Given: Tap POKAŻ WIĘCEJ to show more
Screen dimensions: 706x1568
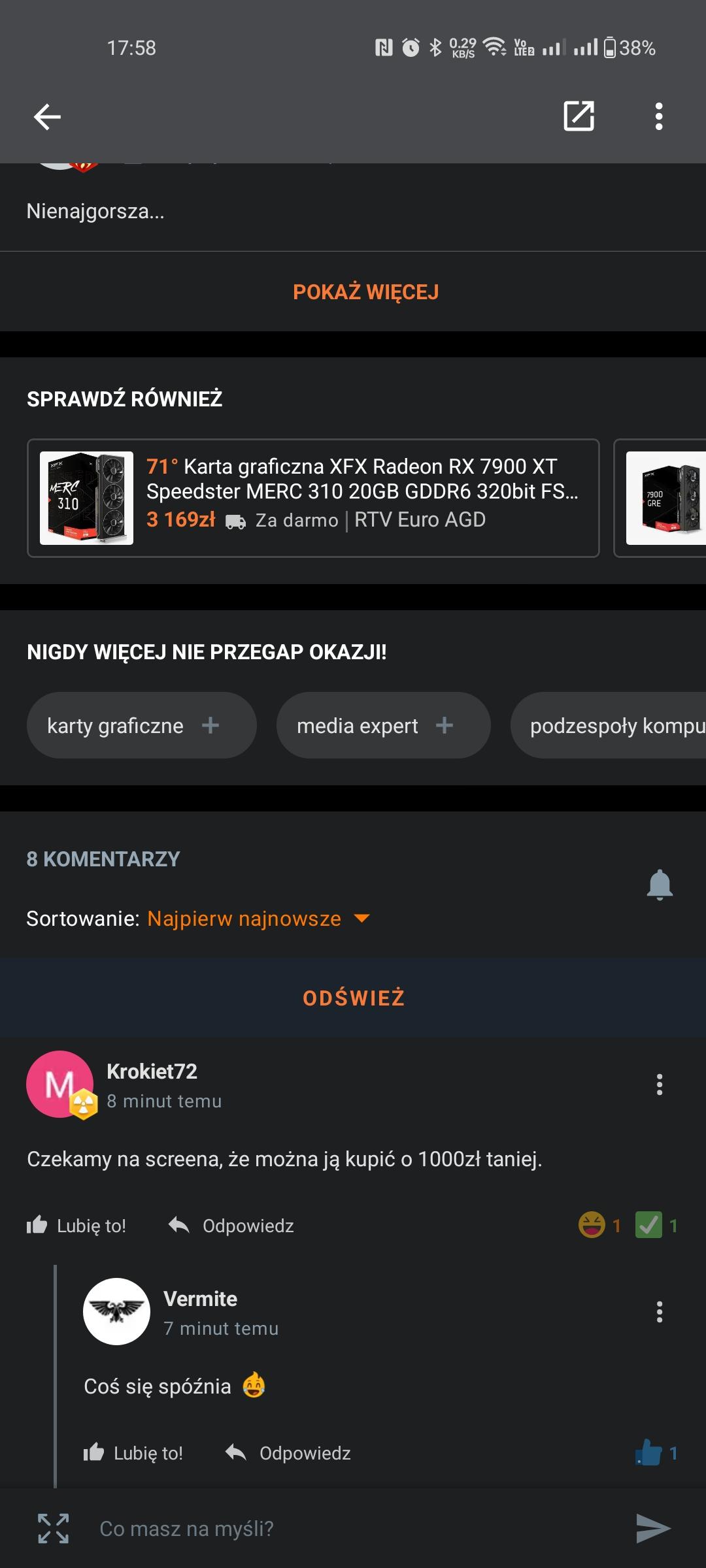Looking at the screenshot, I should point(365,292).
